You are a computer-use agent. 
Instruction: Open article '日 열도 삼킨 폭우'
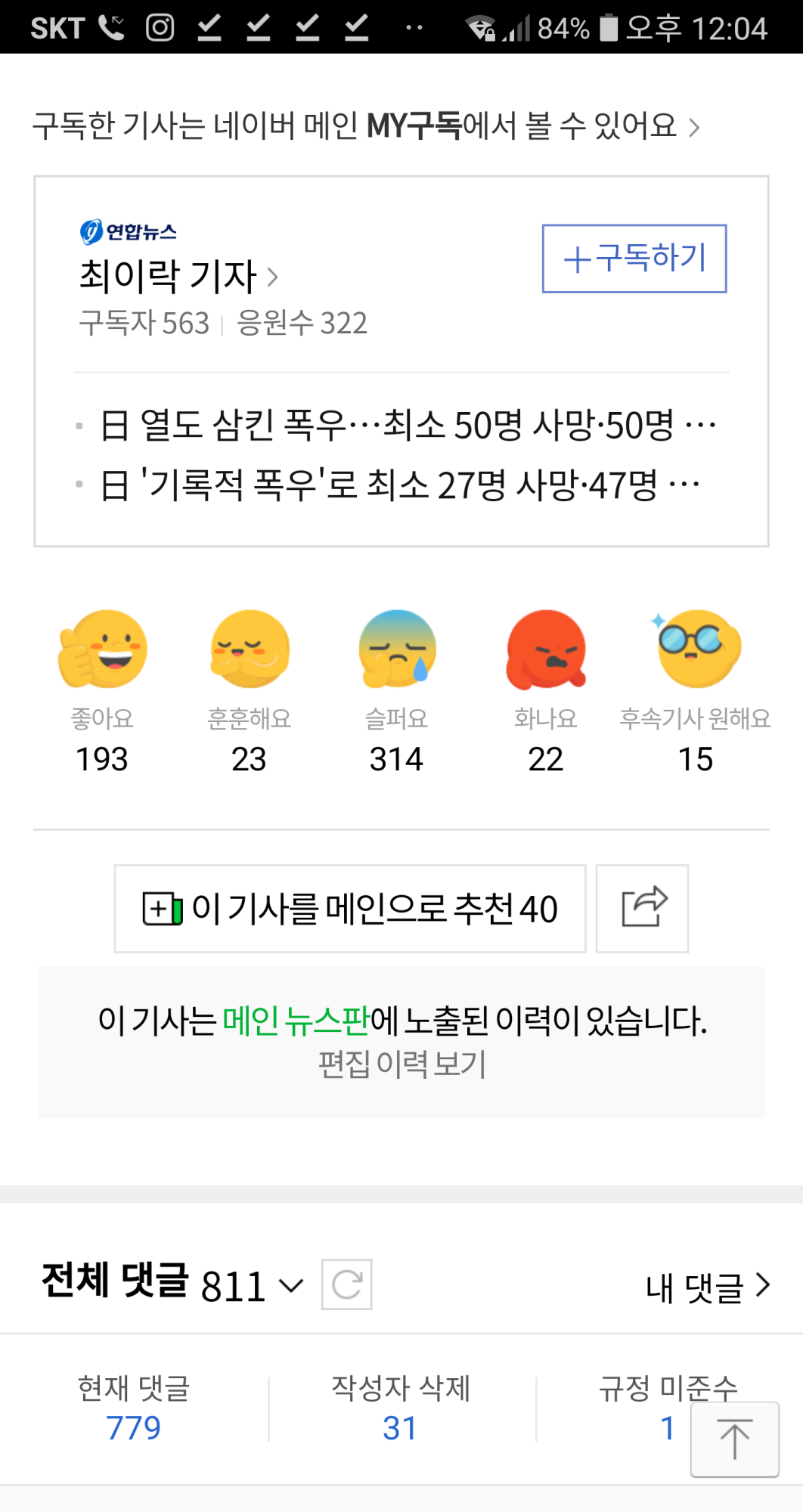pos(408,424)
